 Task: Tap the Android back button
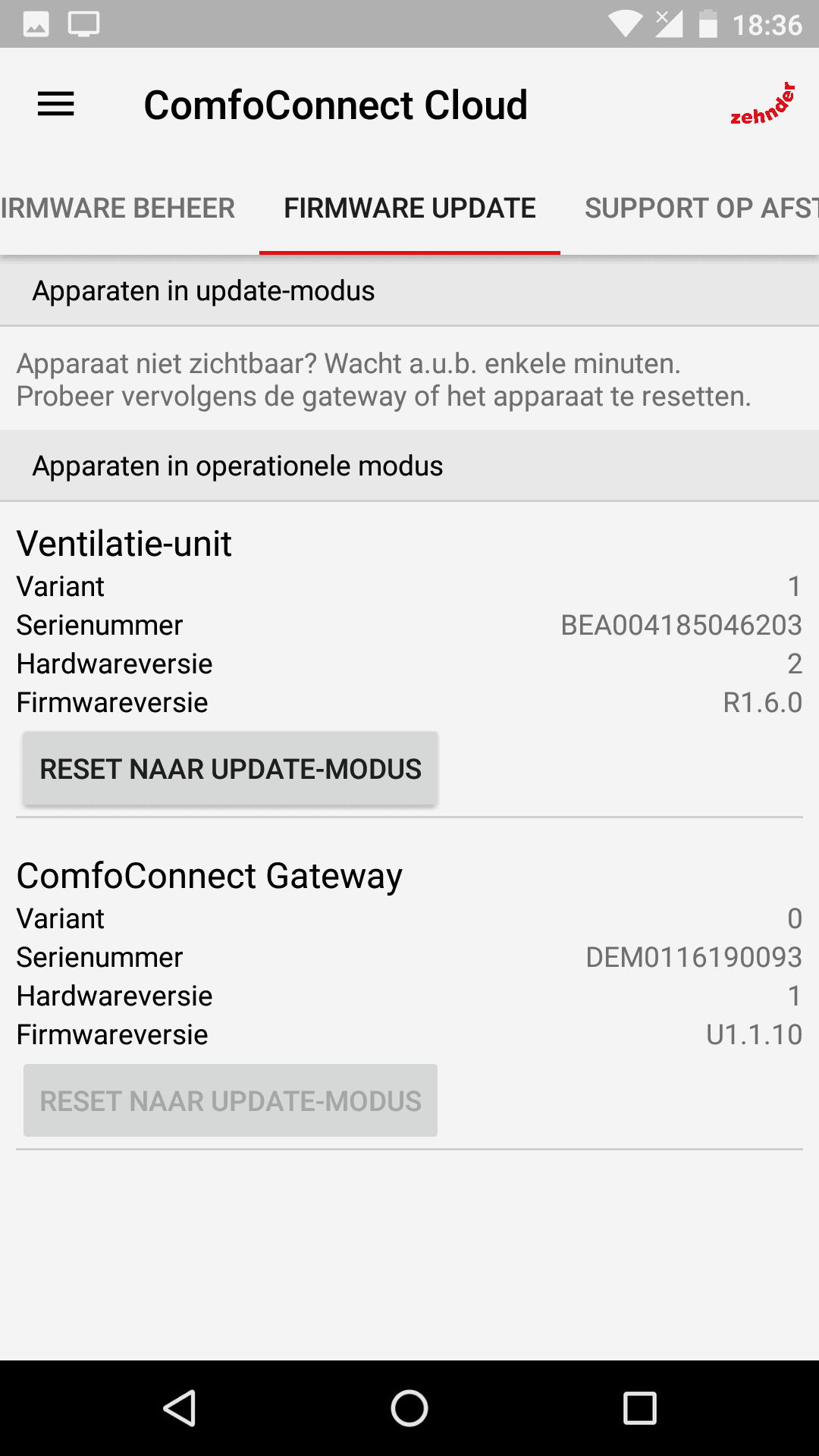point(180,1409)
